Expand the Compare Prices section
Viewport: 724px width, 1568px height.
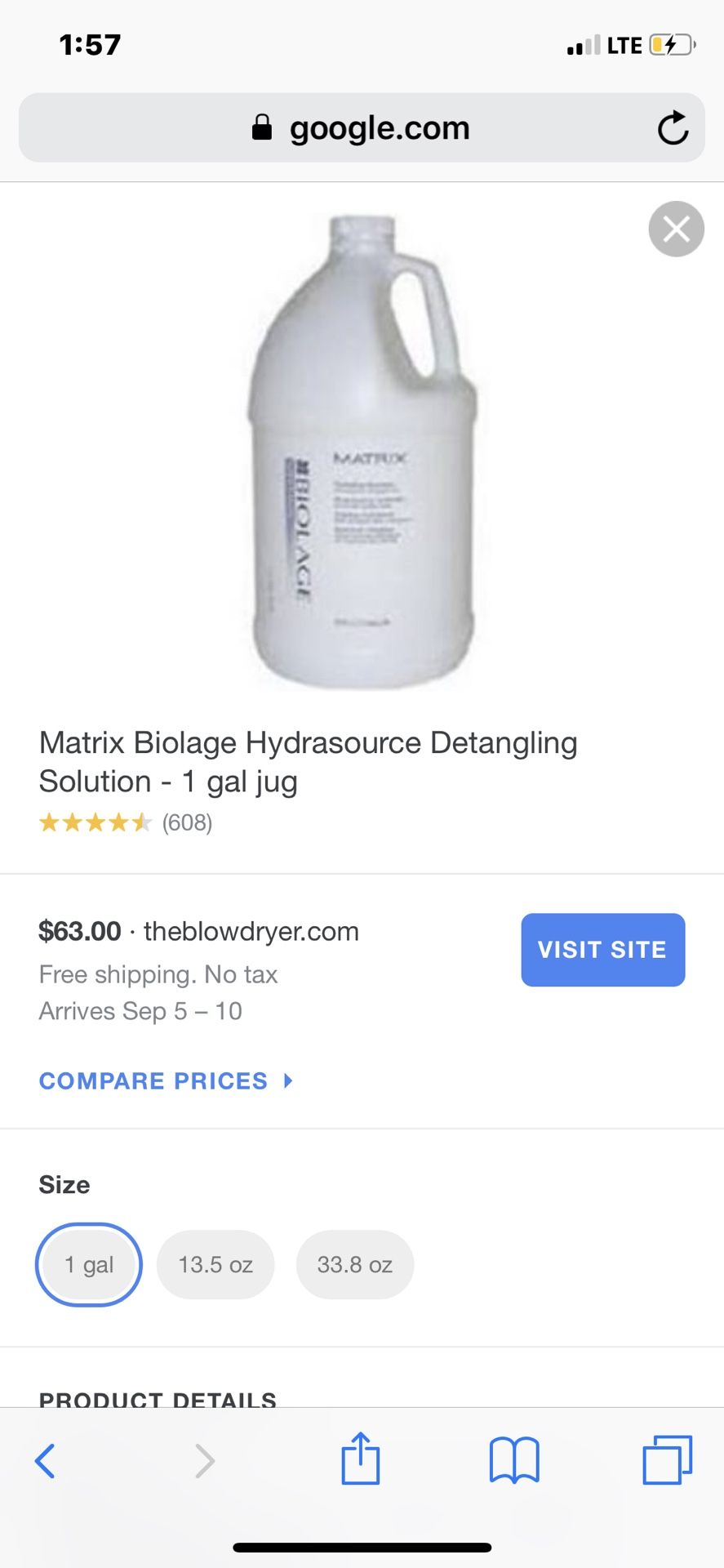(x=166, y=1080)
